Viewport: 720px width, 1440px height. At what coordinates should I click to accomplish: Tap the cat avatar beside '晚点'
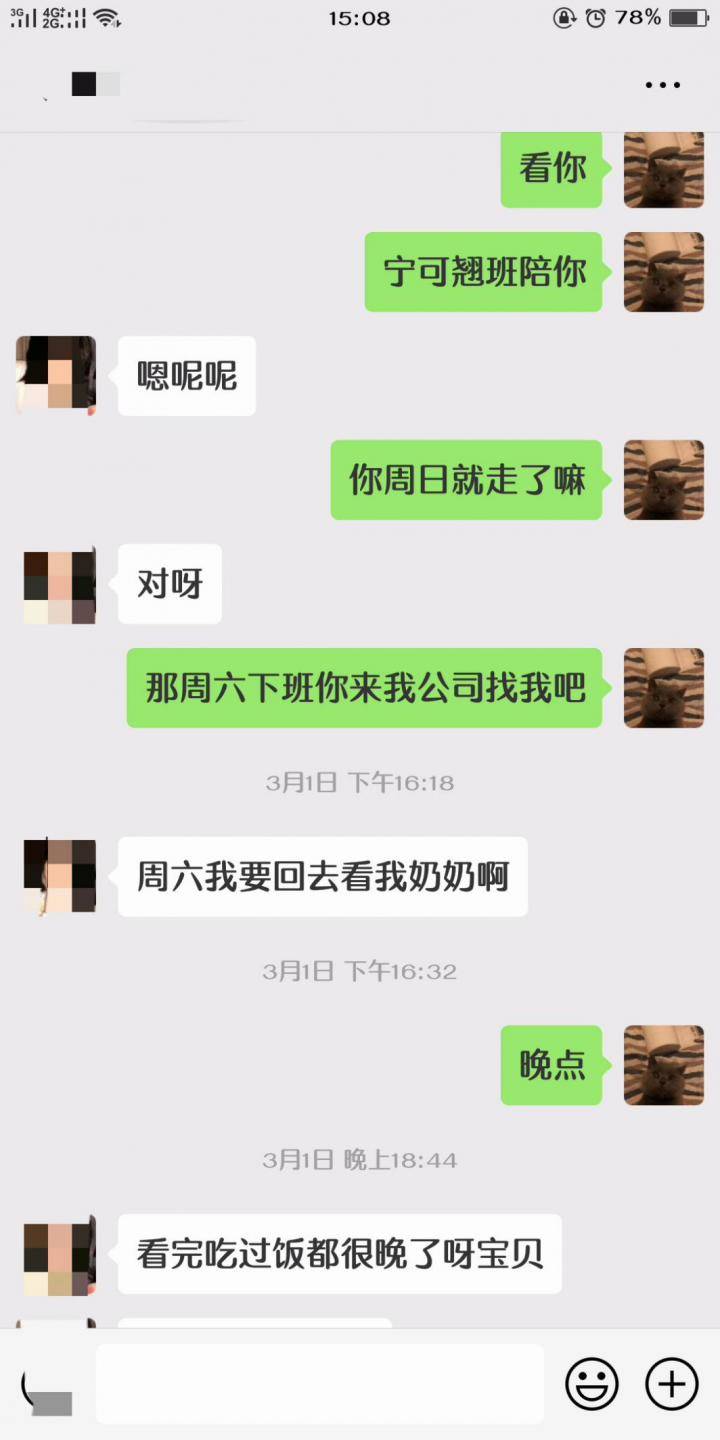[663, 1065]
